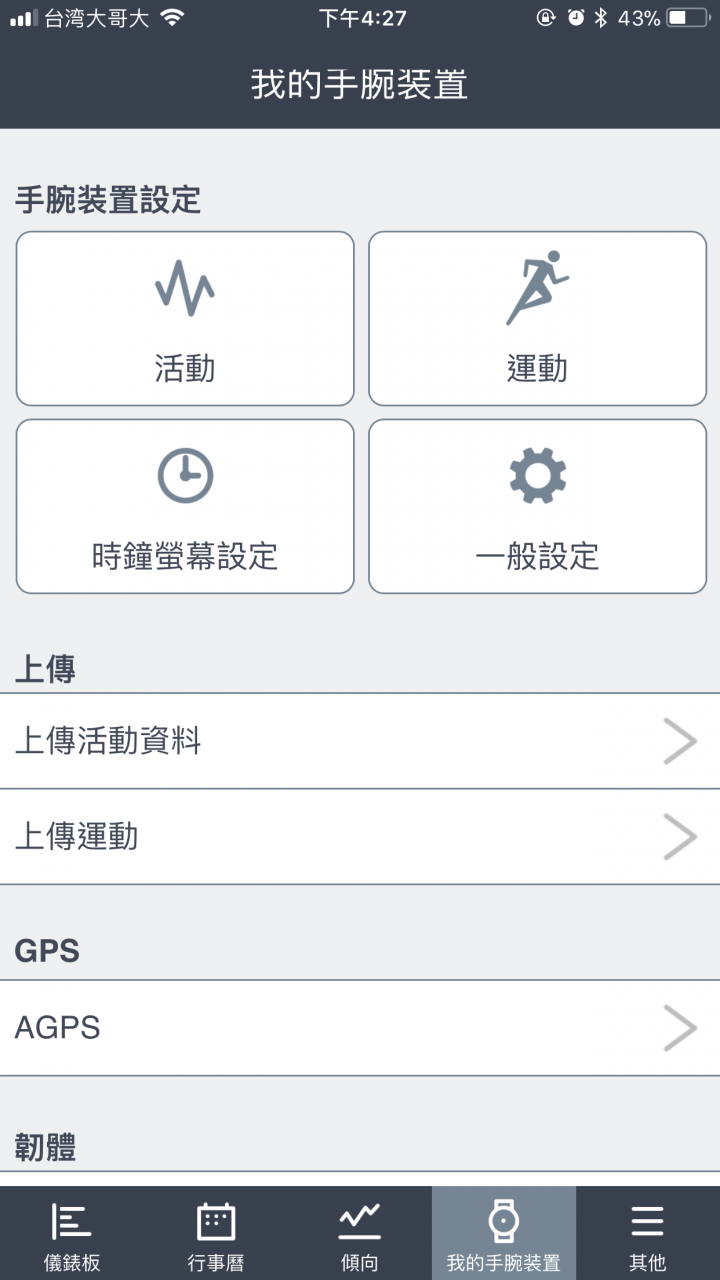
Task: Switch to the 行事曆 tab
Action: (216, 1233)
